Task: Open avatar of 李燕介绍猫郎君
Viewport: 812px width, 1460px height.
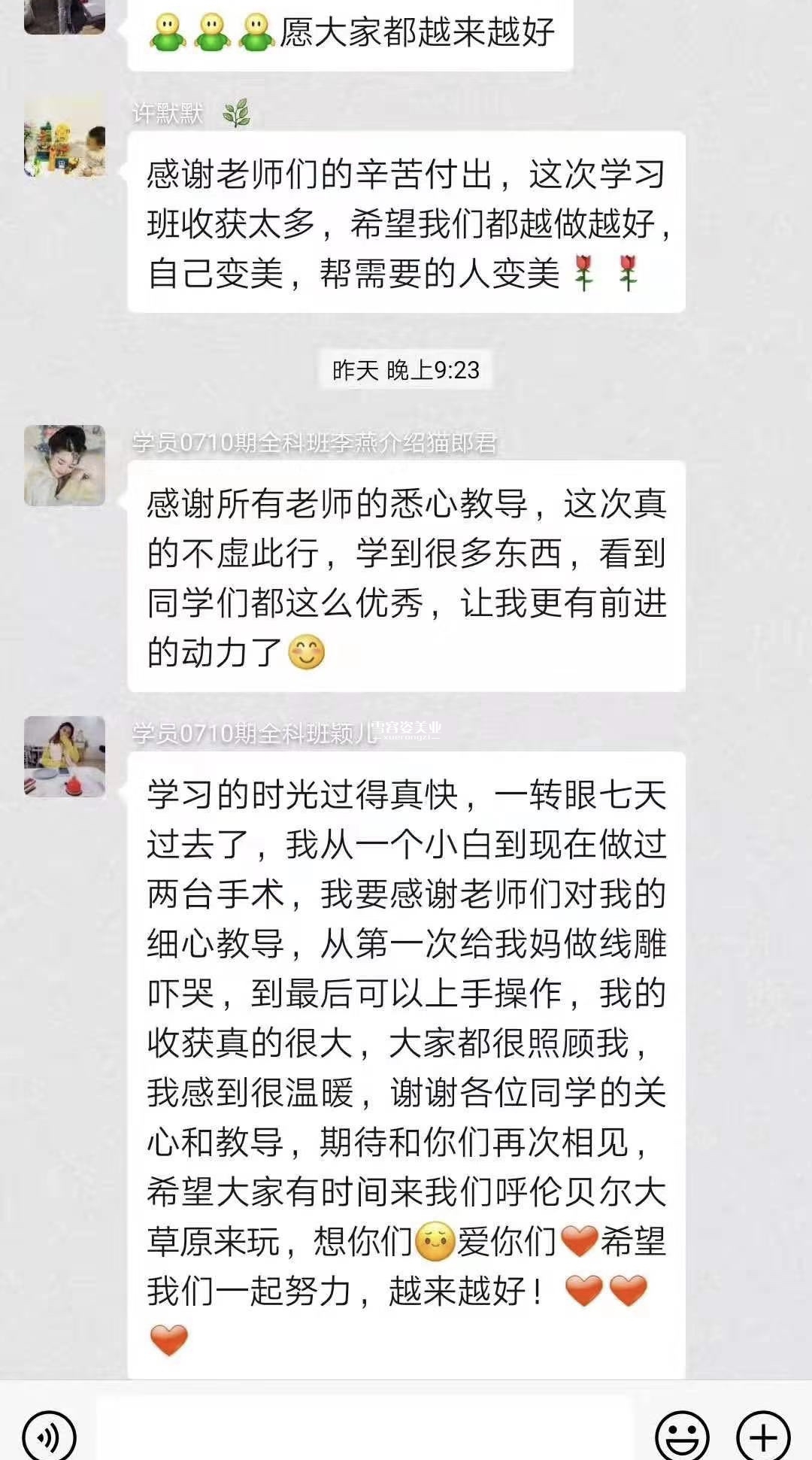Action: click(65, 466)
